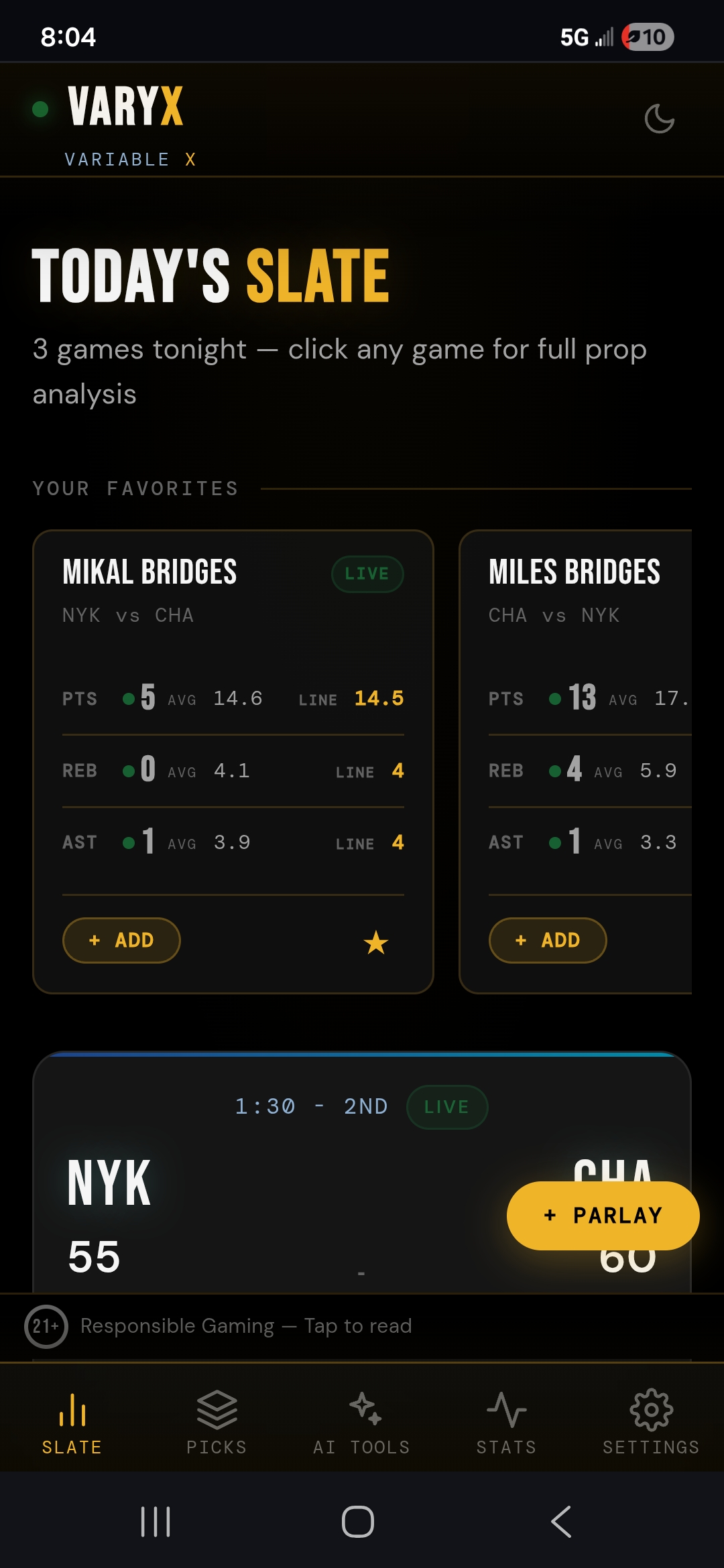Tap the 21+ responsible gaming badge

[44, 1325]
